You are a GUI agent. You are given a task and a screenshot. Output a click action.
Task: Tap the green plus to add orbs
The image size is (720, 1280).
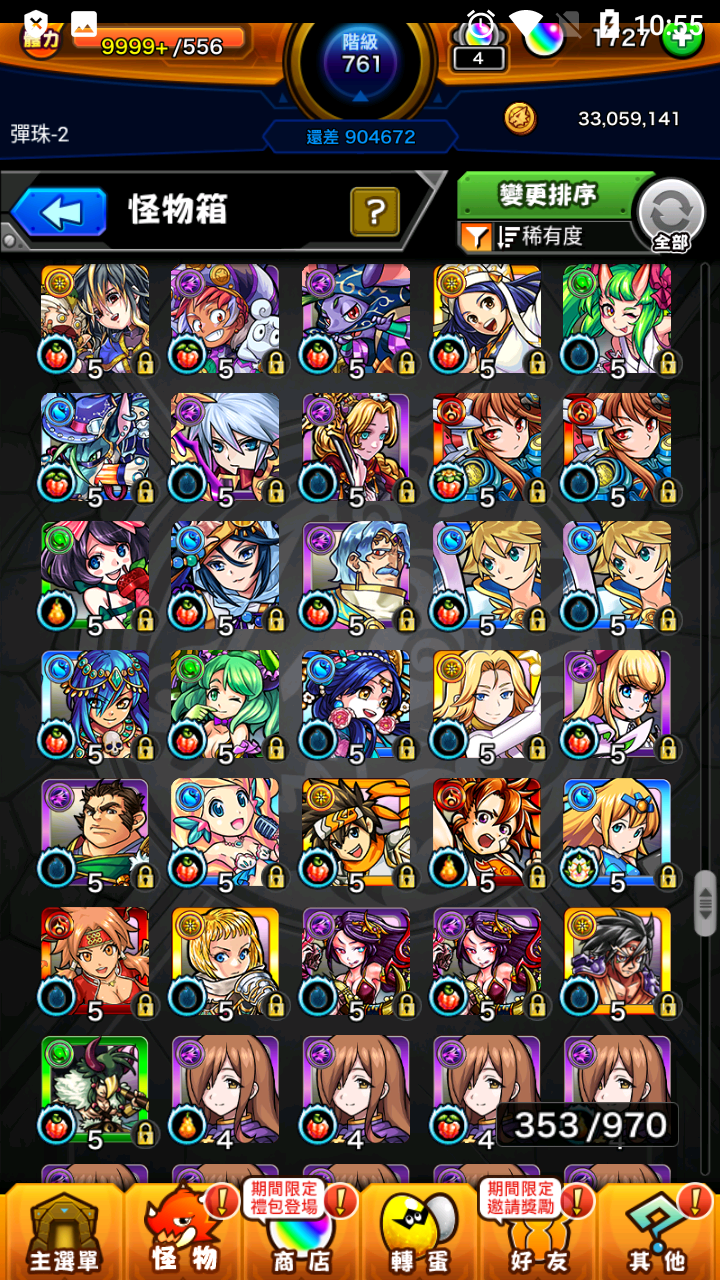[683, 37]
